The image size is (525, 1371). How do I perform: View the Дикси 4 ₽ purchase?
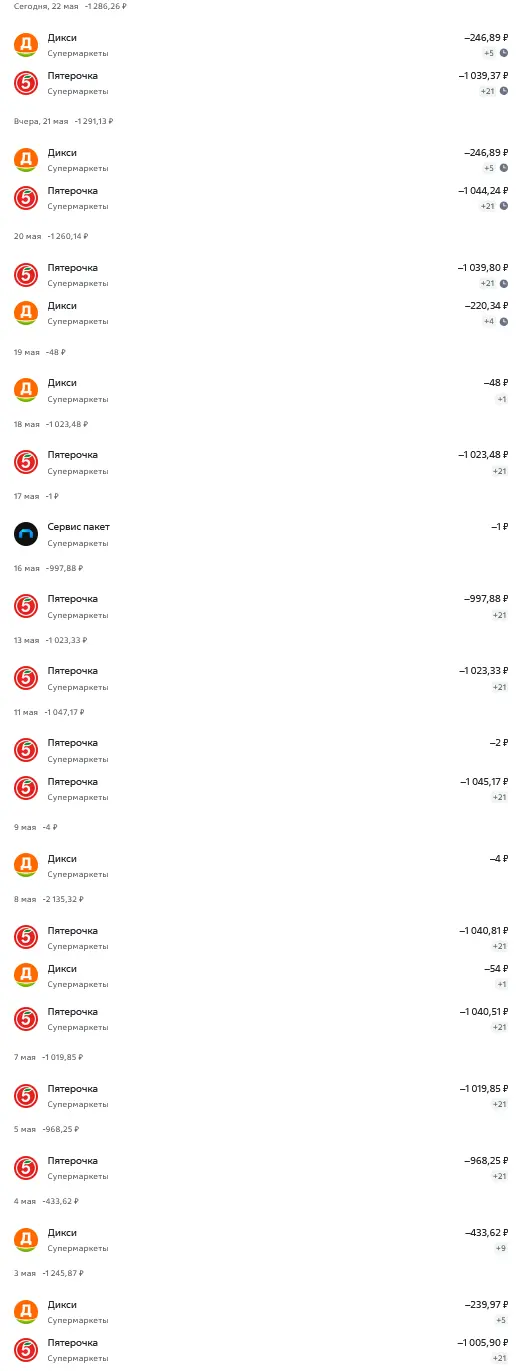click(x=262, y=866)
